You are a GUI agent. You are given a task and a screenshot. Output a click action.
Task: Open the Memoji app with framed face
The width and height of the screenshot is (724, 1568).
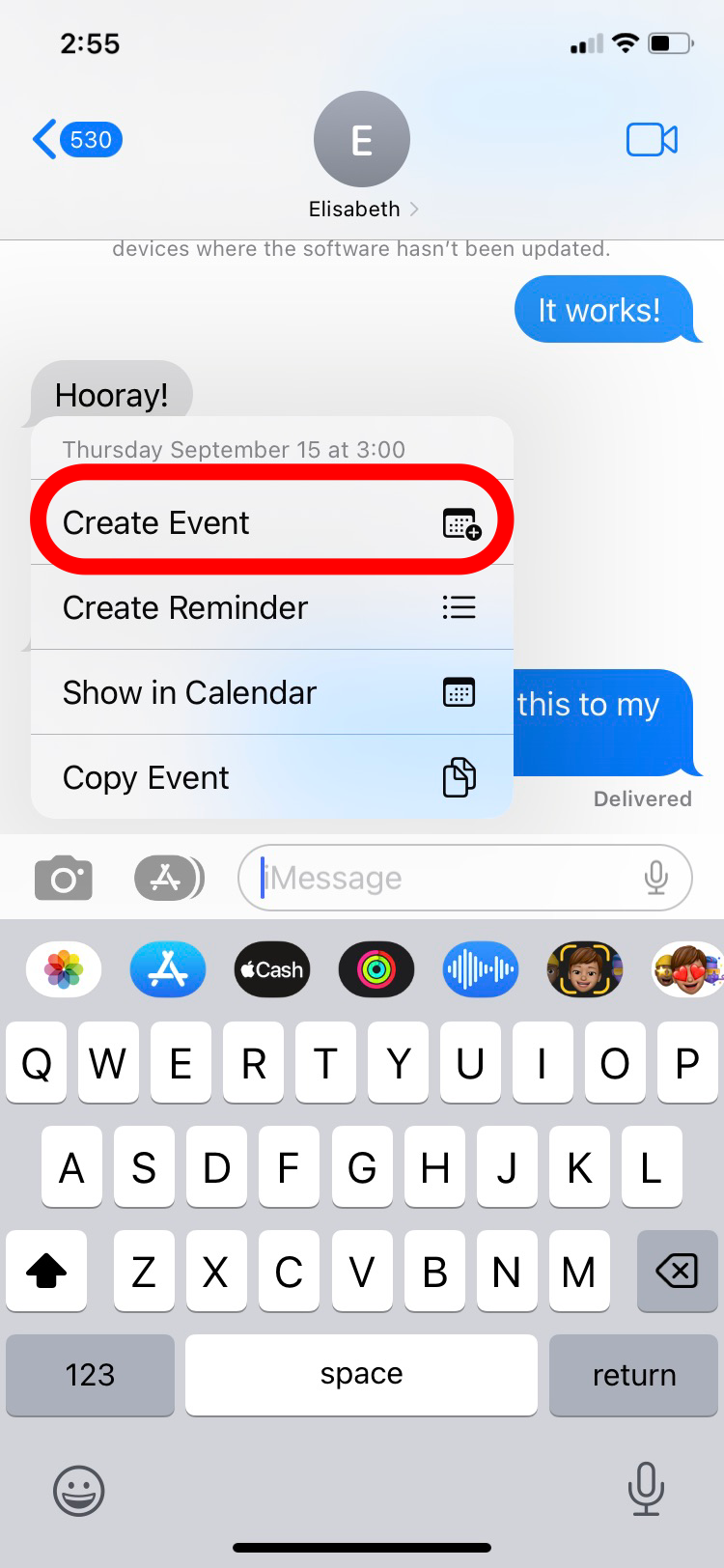(x=585, y=969)
